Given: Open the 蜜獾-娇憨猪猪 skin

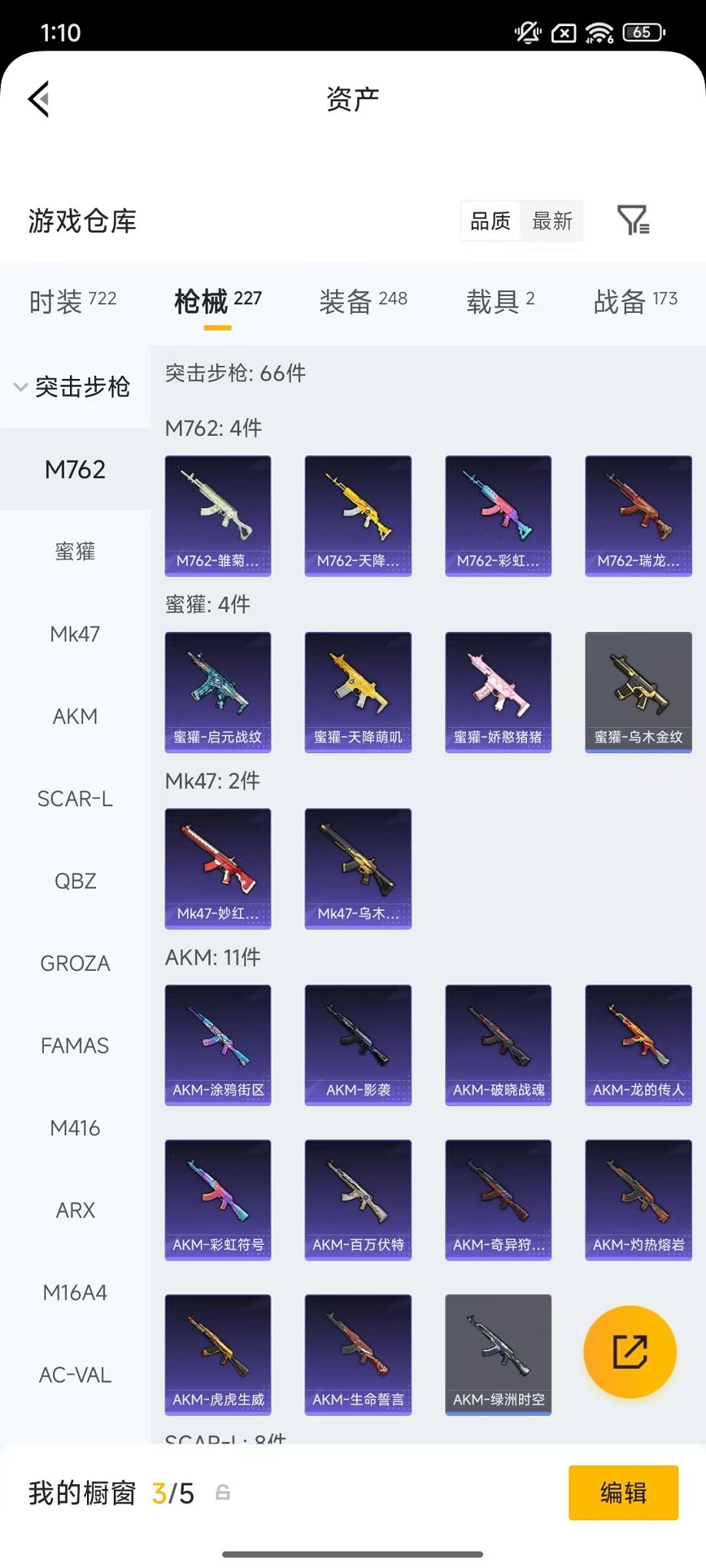Looking at the screenshot, I should (x=498, y=692).
